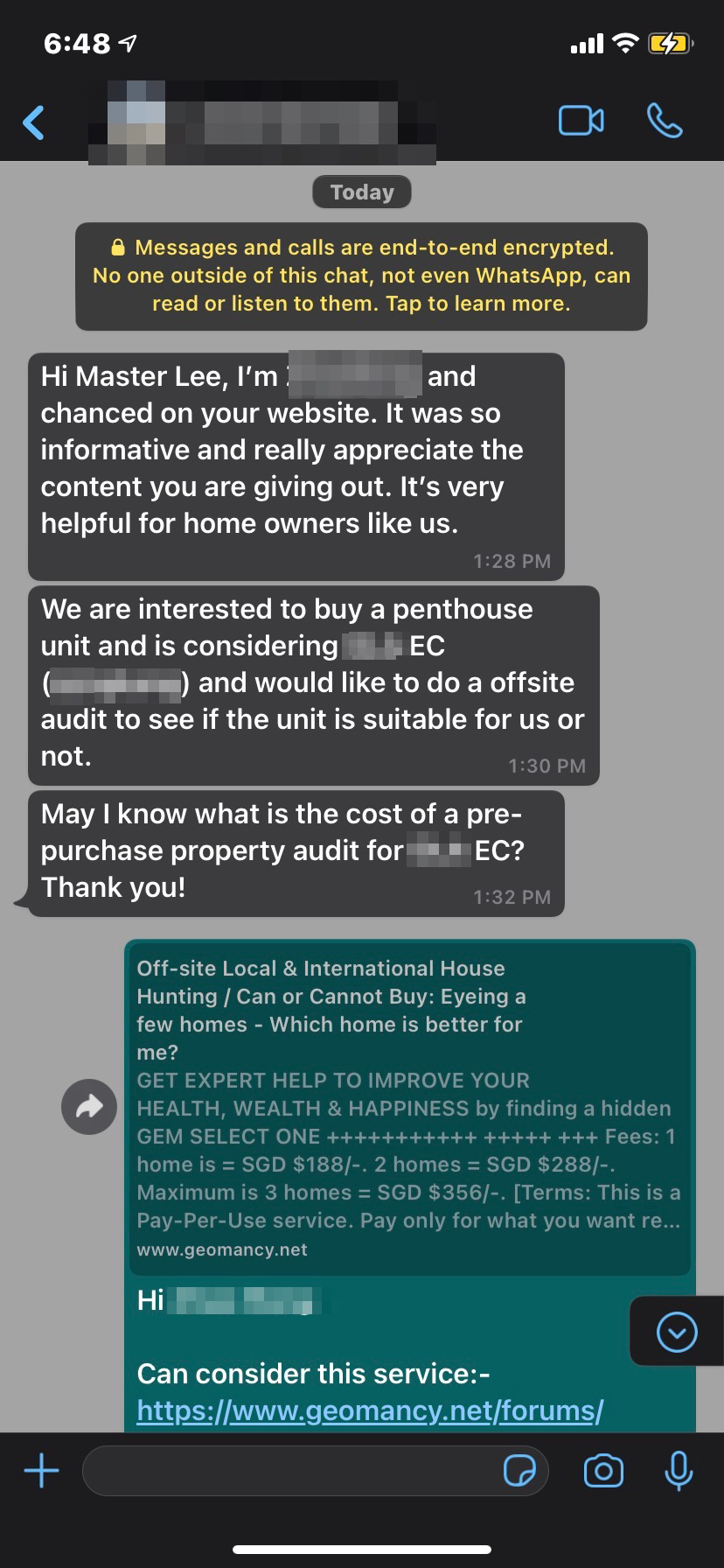Open the geomancy.net/forums link

click(x=370, y=1410)
